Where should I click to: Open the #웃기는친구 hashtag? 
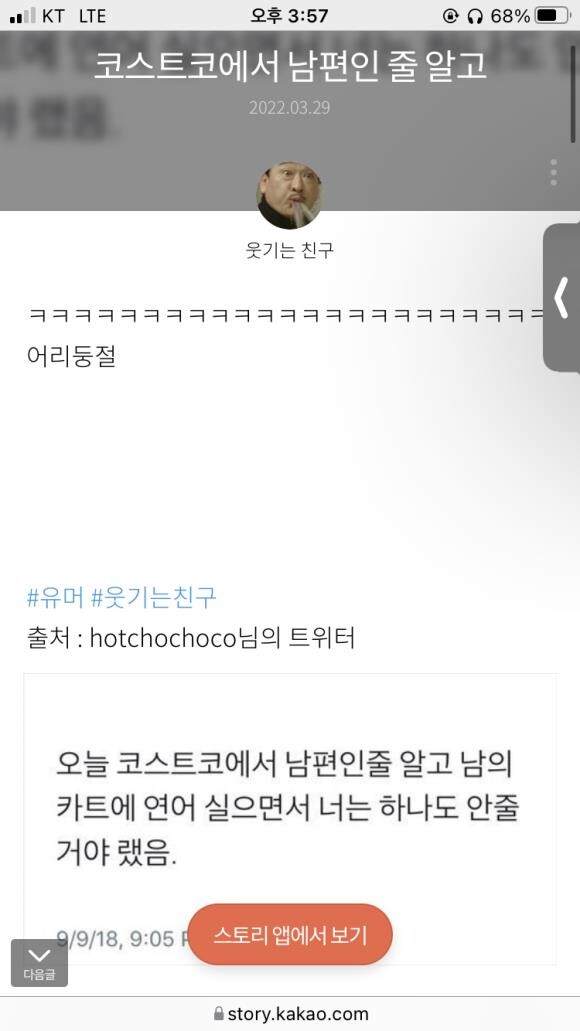pyautogui.click(x=153, y=598)
